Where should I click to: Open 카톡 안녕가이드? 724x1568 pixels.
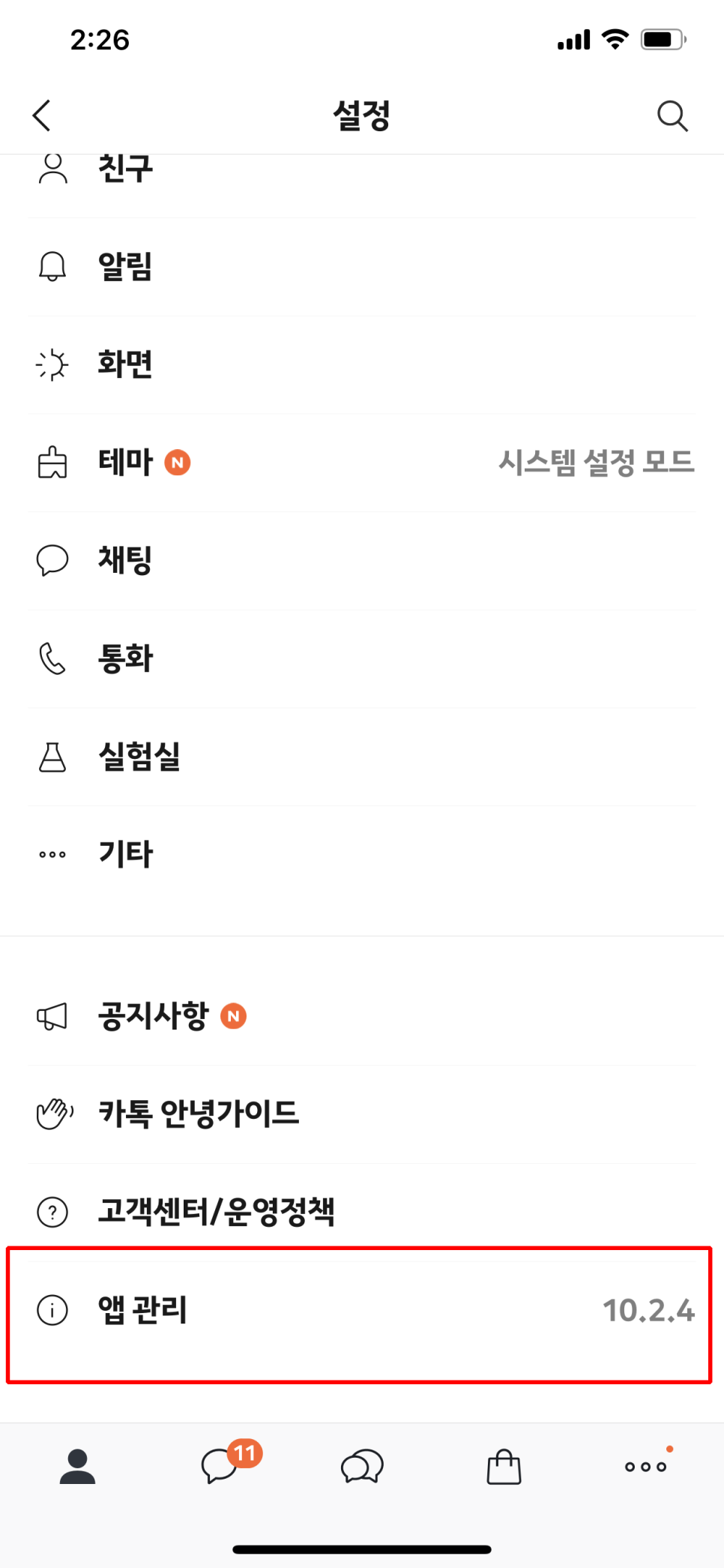362,1114
